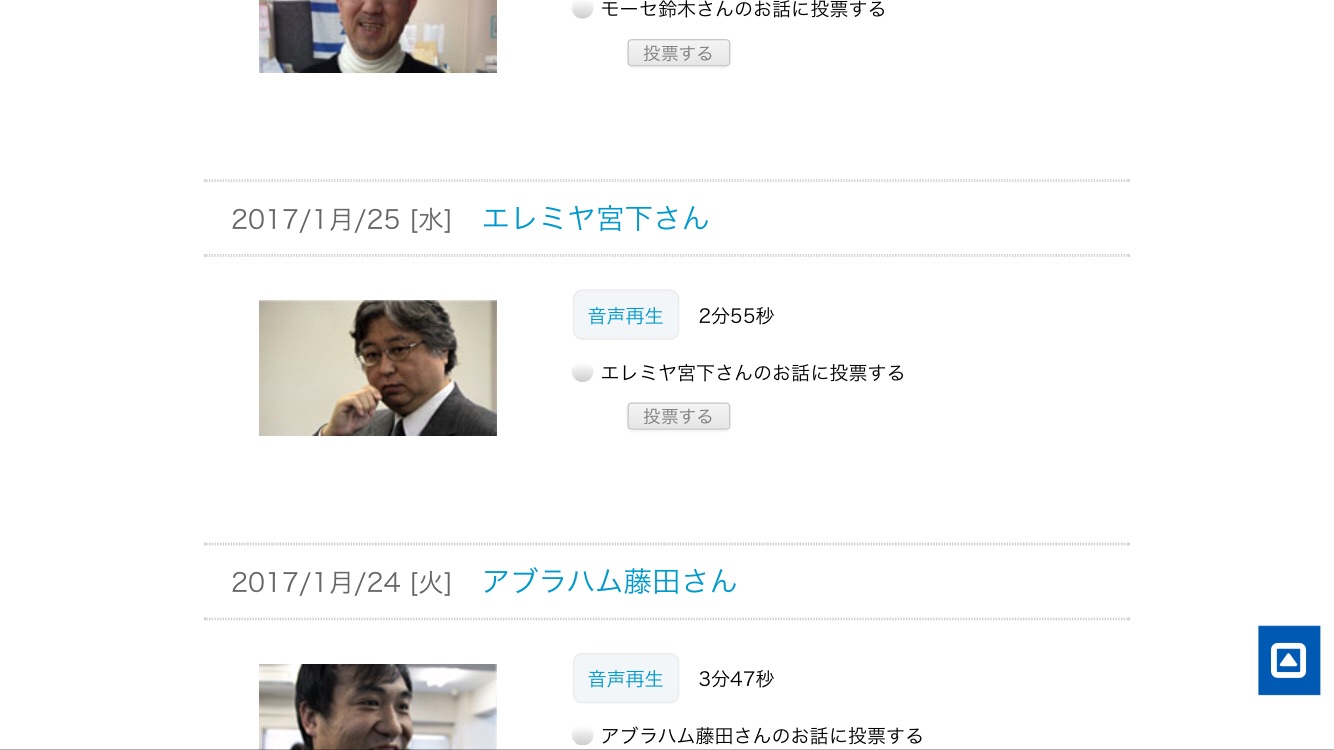Select the radio button for アブラハム藤田さん's talk
This screenshot has width=1334, height=750.
tap(583, 736)
